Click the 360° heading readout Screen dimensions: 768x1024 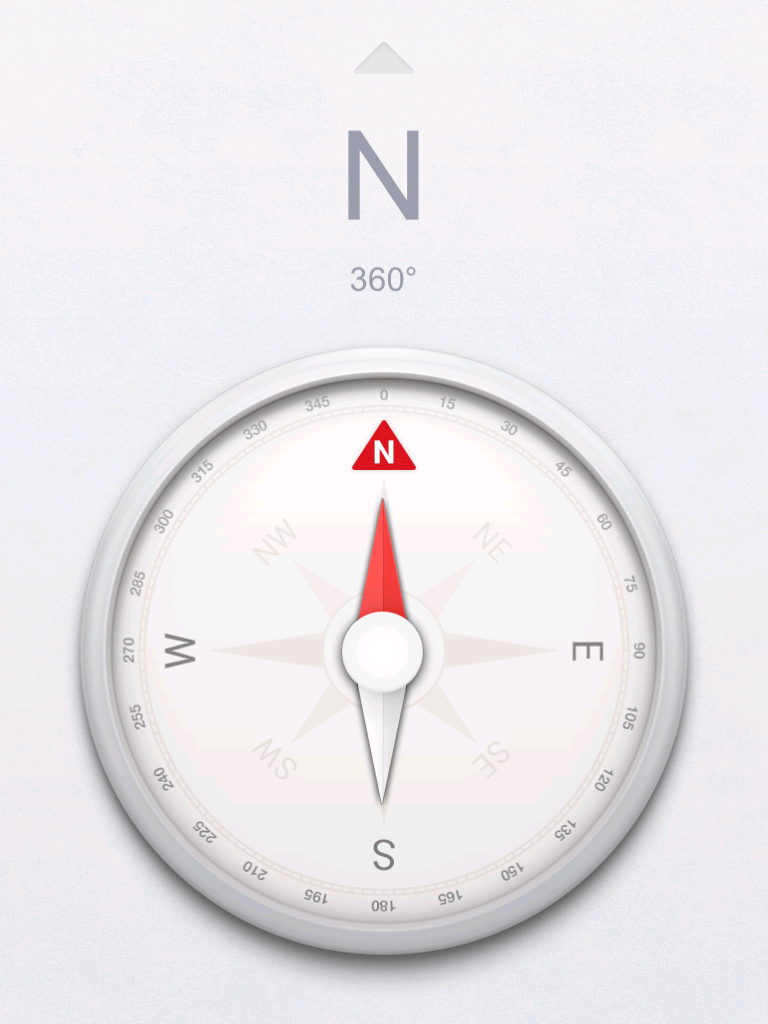point(384,278)
